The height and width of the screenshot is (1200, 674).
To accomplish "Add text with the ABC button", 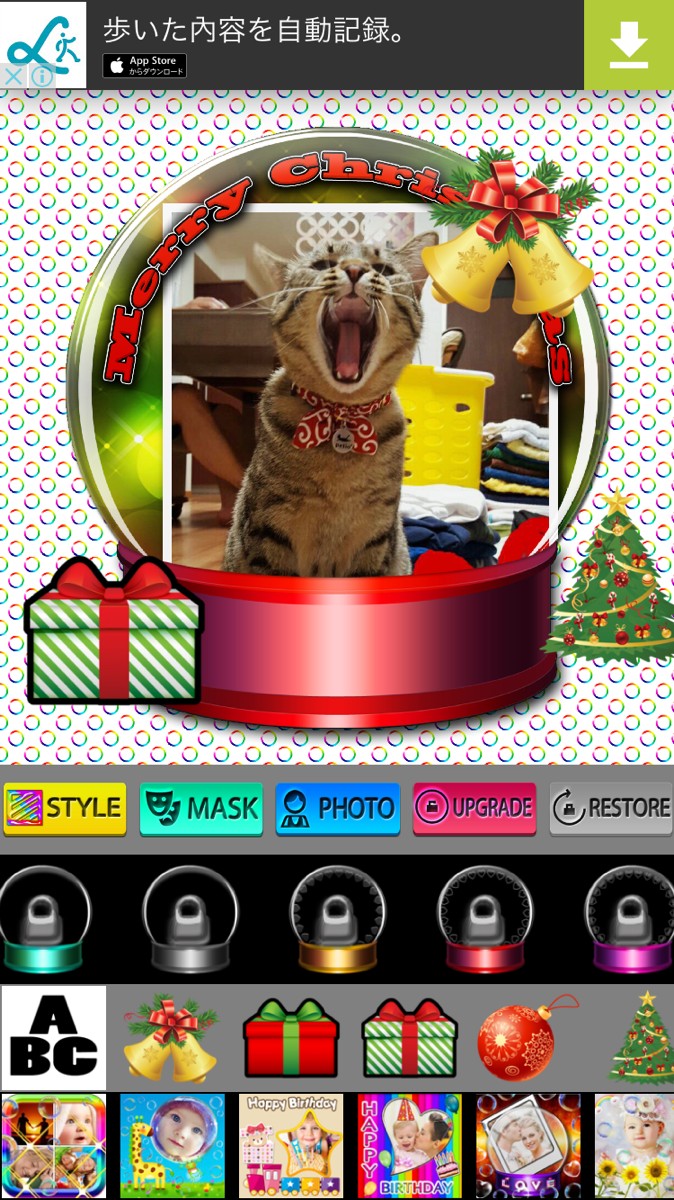I will point(54,1038).
